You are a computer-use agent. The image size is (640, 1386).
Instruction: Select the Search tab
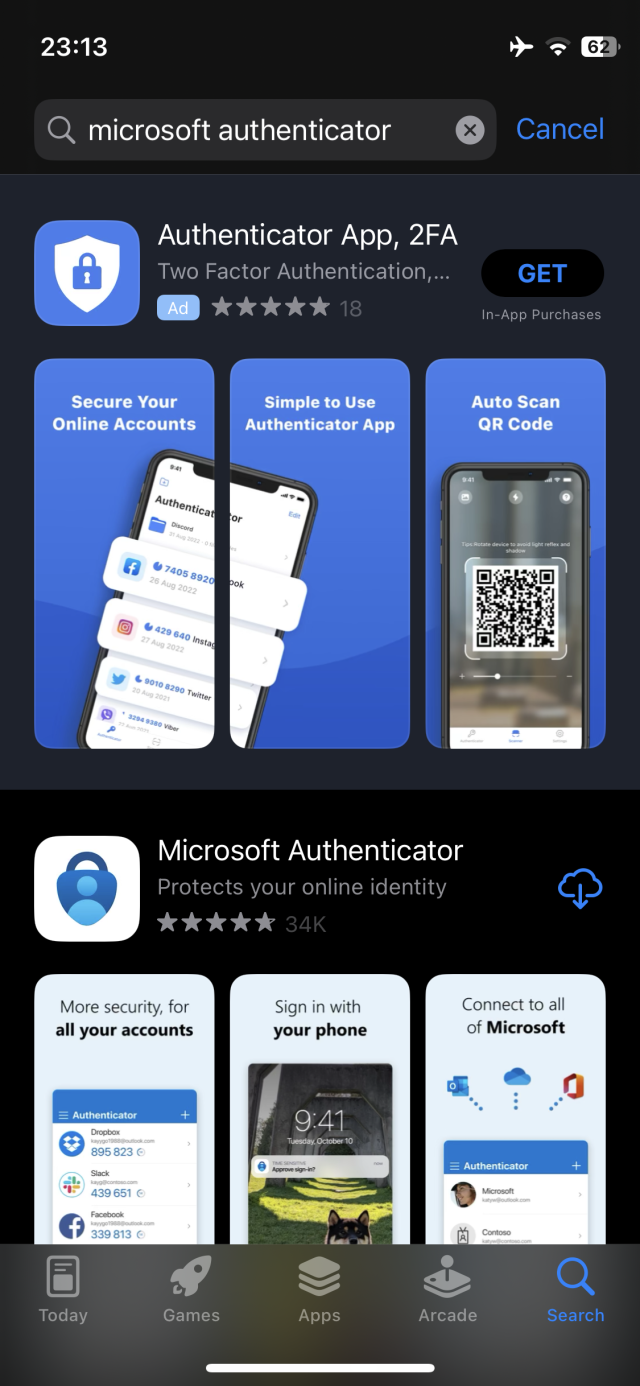(x=576, y=1291)
